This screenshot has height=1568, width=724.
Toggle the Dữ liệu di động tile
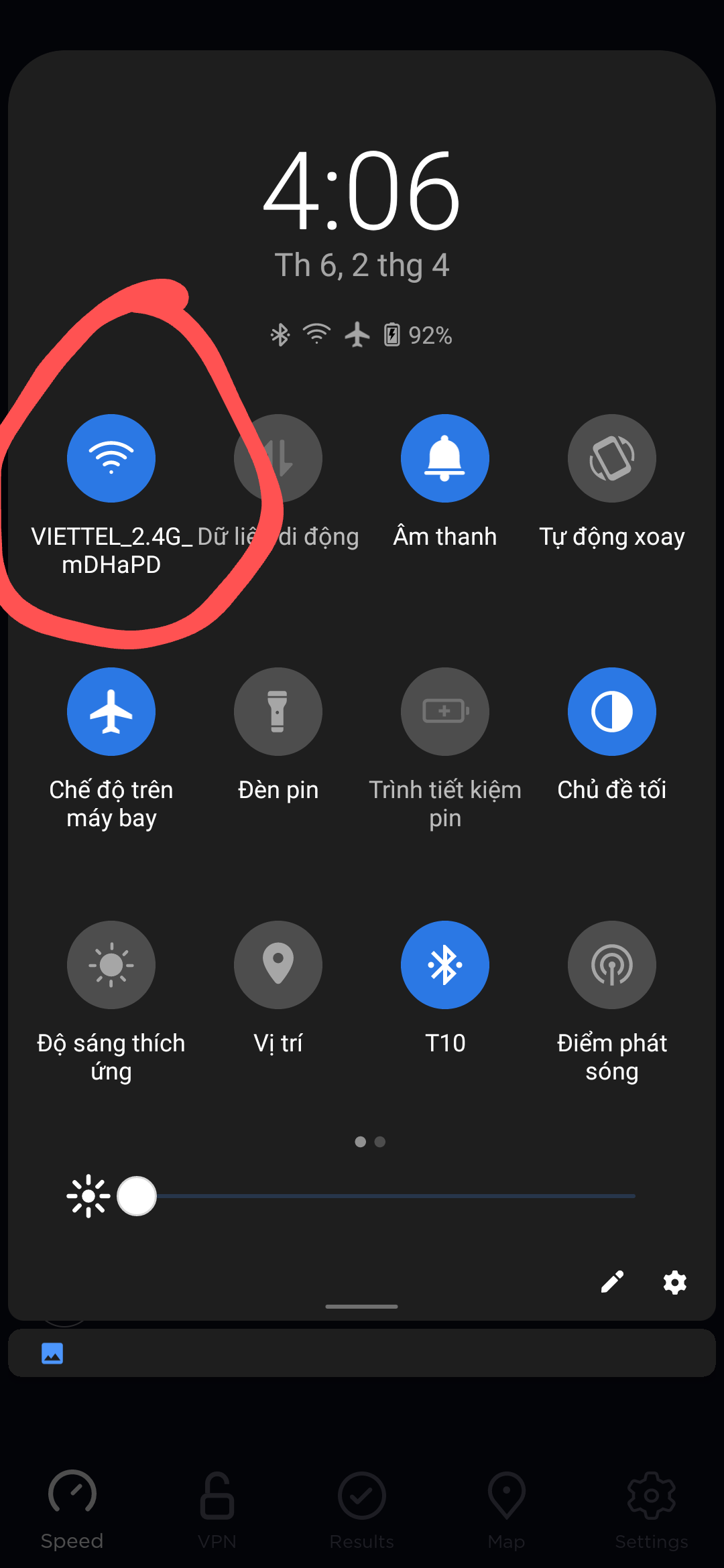pos(278,458)
